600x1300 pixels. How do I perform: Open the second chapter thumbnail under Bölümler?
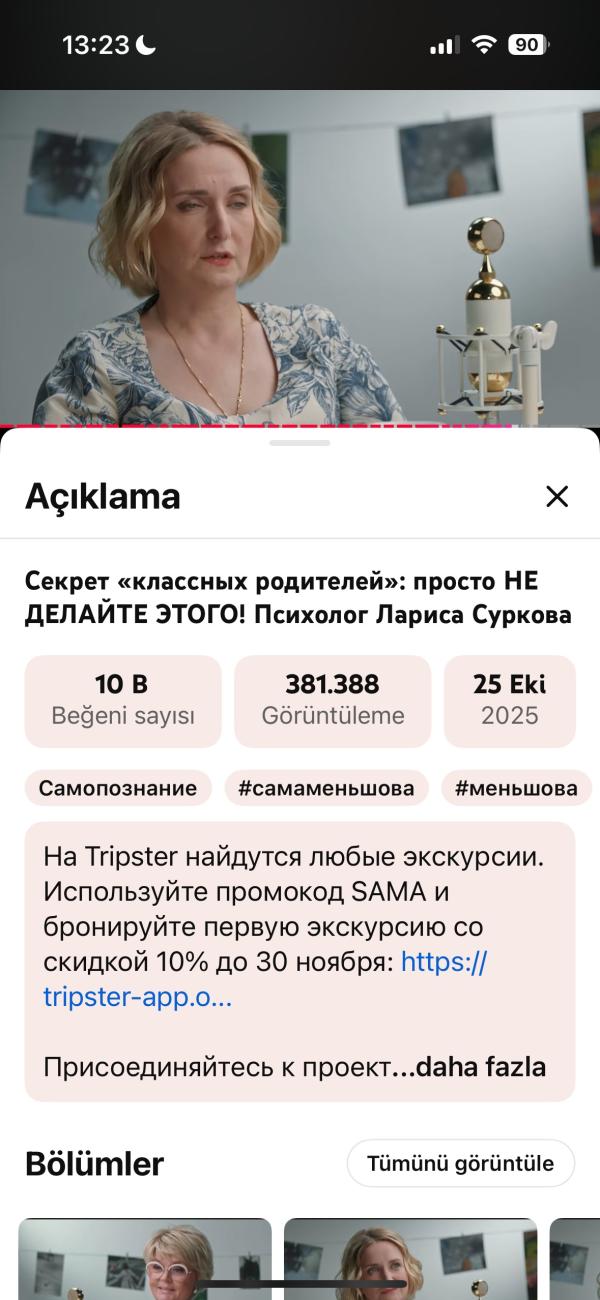coord(410,1259)
